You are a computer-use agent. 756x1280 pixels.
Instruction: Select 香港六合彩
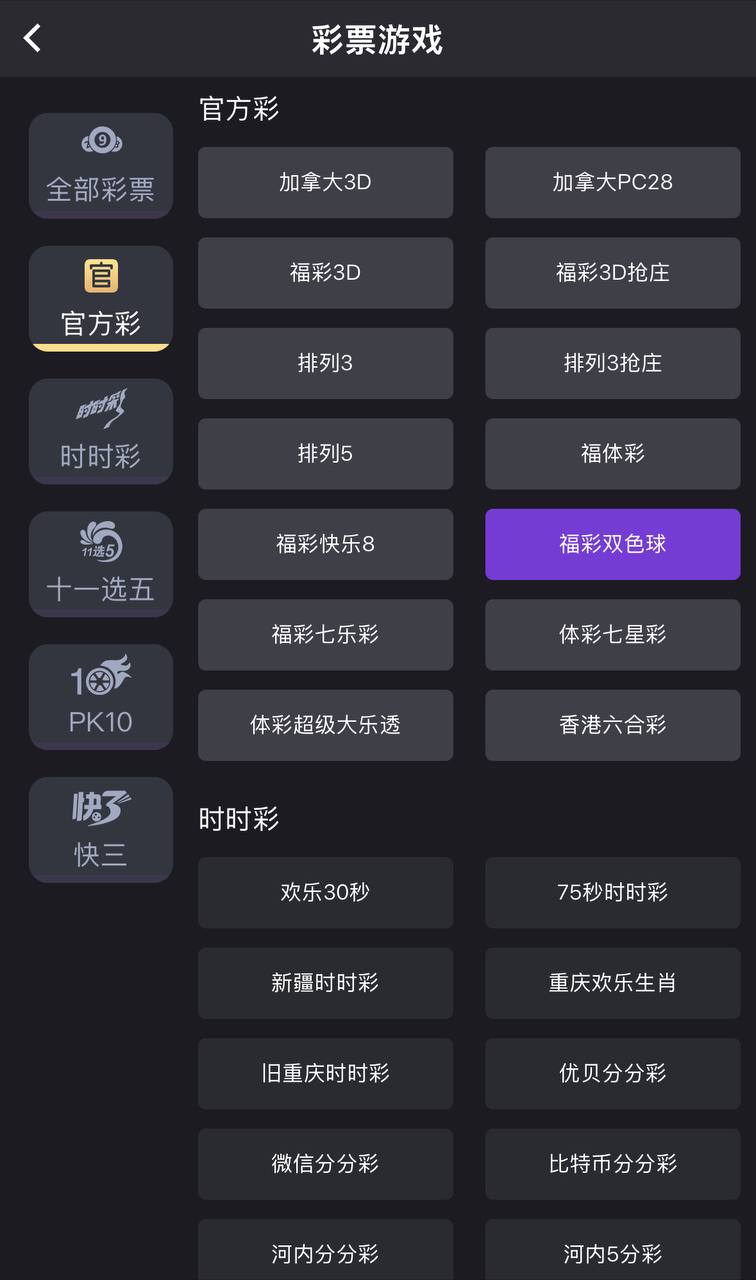pos(612,725)
